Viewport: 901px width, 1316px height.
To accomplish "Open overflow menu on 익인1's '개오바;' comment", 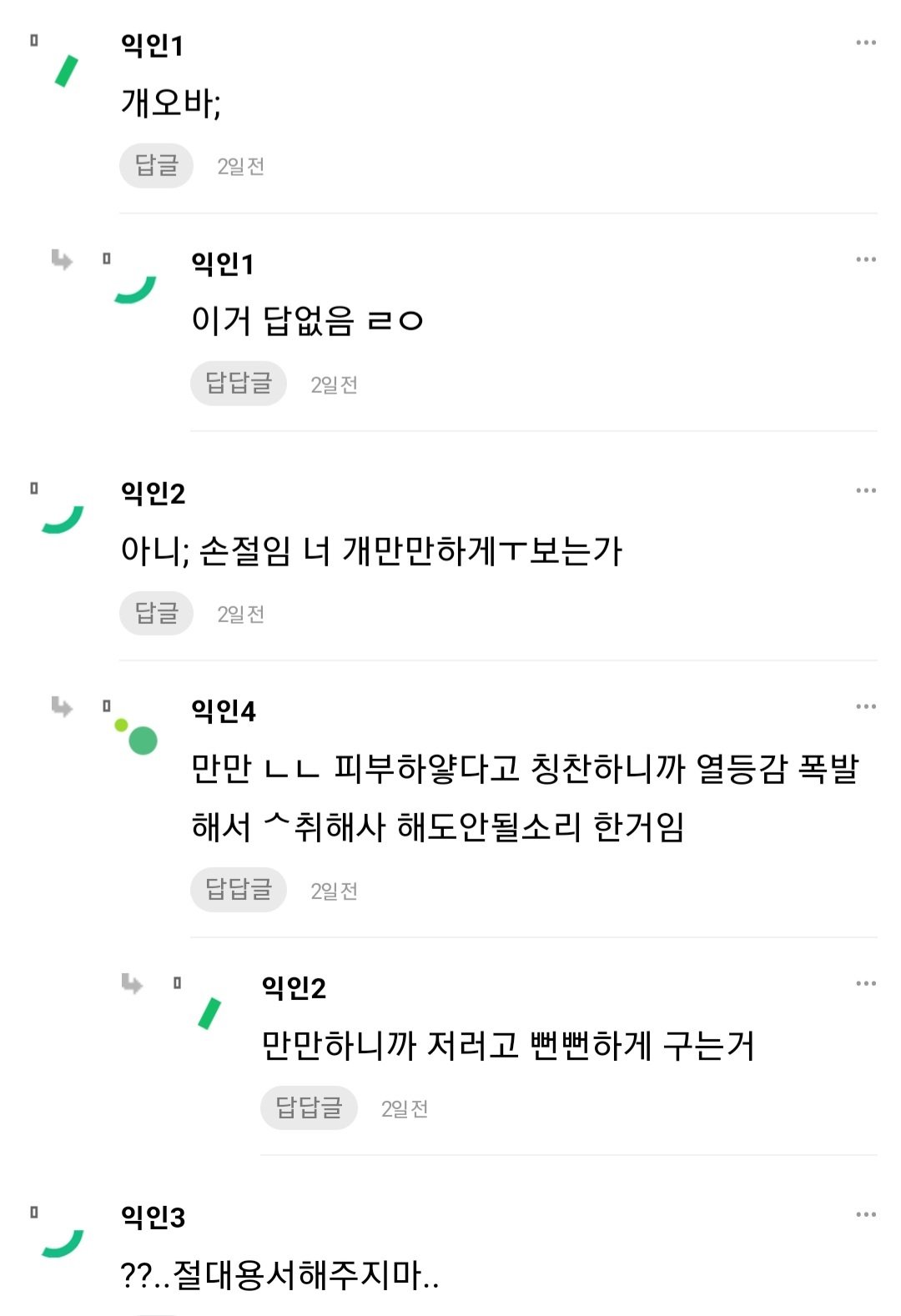I will 865,43.
